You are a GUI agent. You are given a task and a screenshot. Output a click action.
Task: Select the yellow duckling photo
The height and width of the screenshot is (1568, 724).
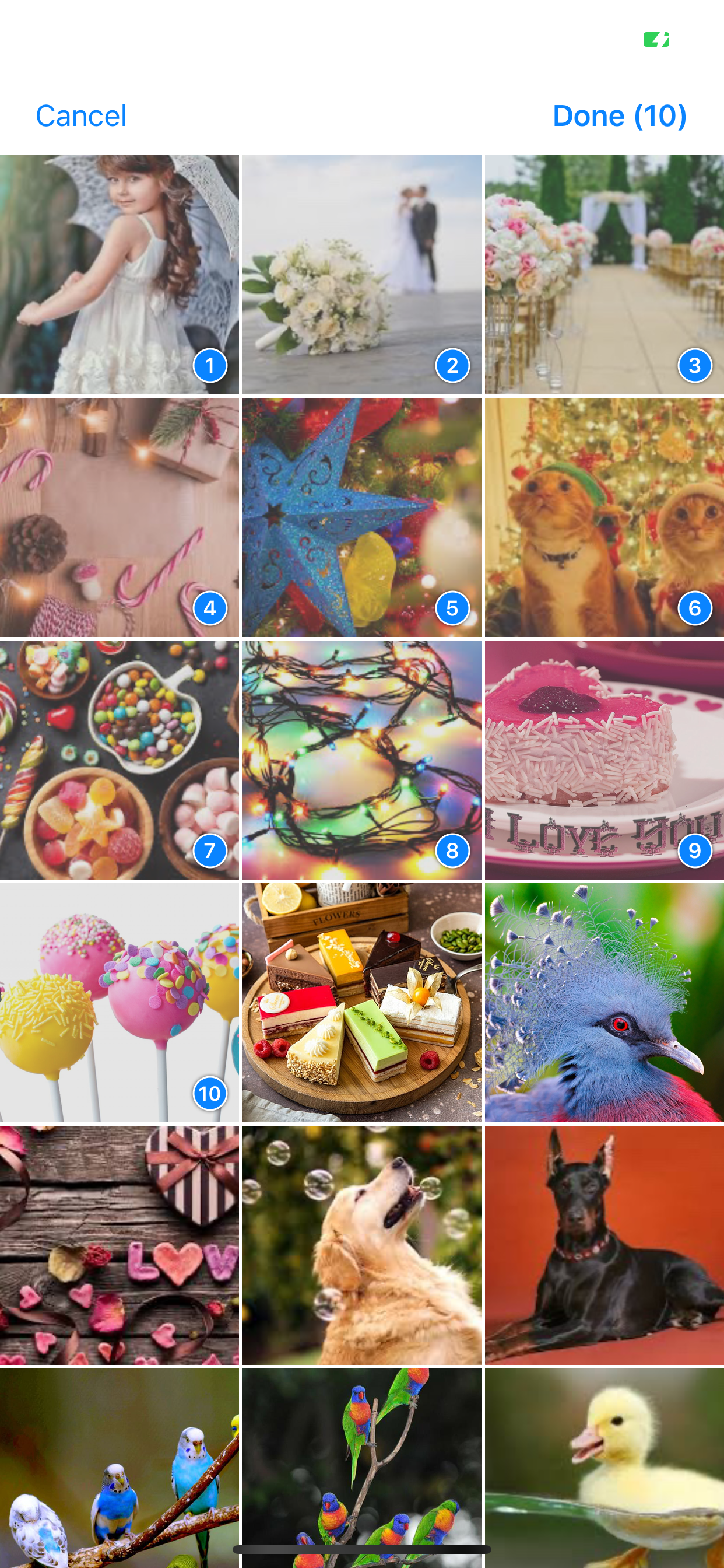(604, 1467)
